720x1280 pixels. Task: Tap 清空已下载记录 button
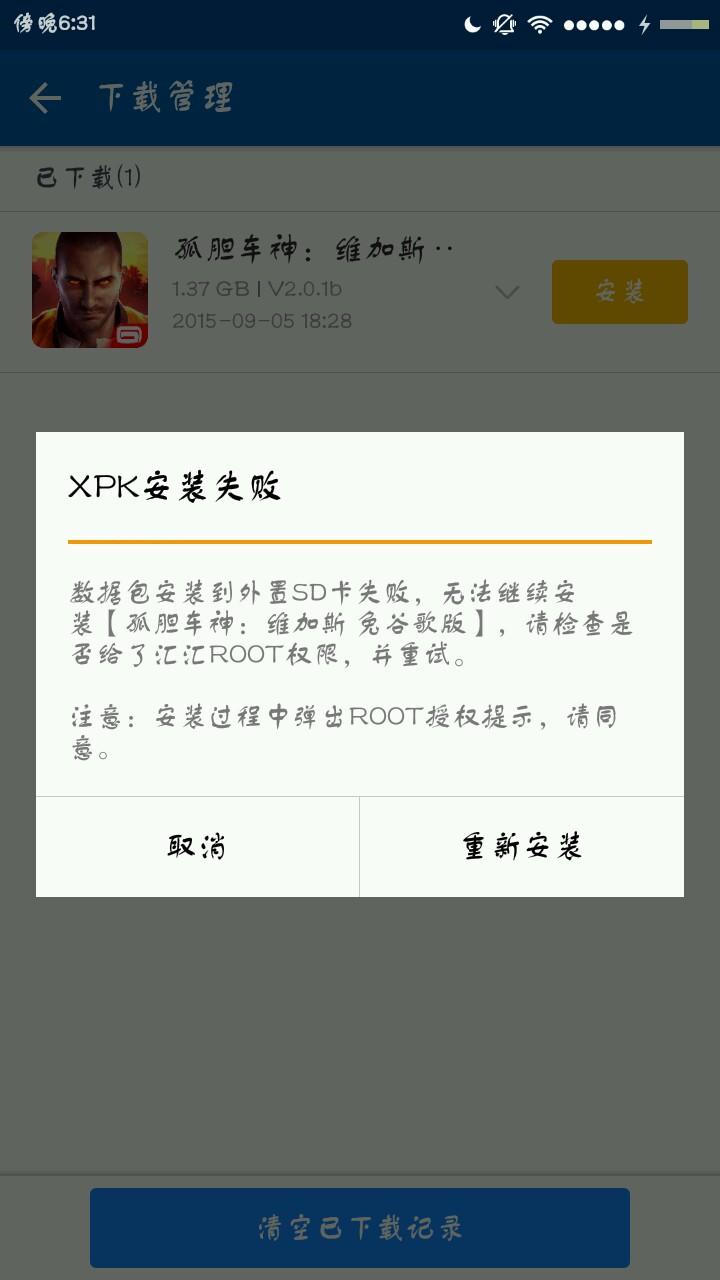[360, 1228]
